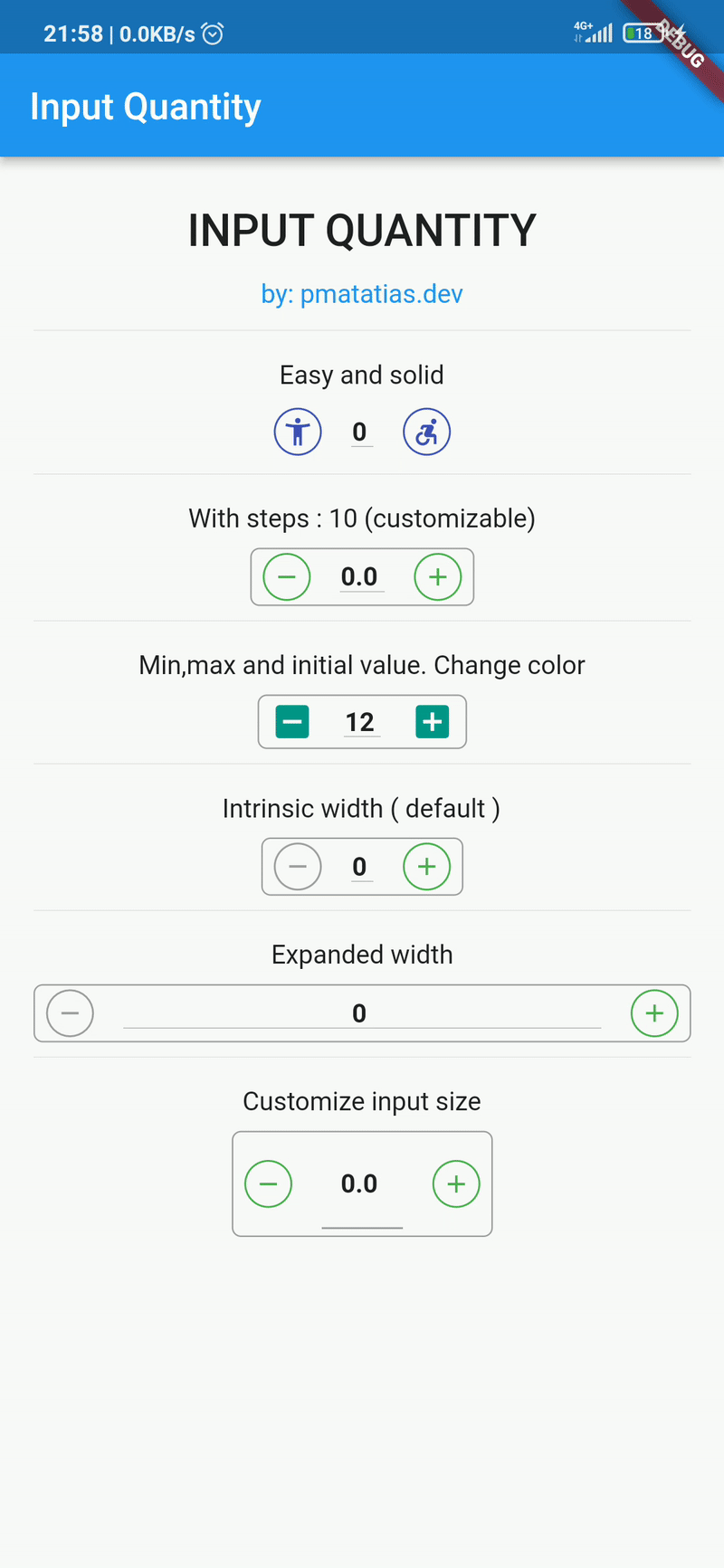This screenshot has width=724, height=1568.
Task: Decrease the Expanded width quantity
Action: pyautogui.click(x=70, y=1013)
